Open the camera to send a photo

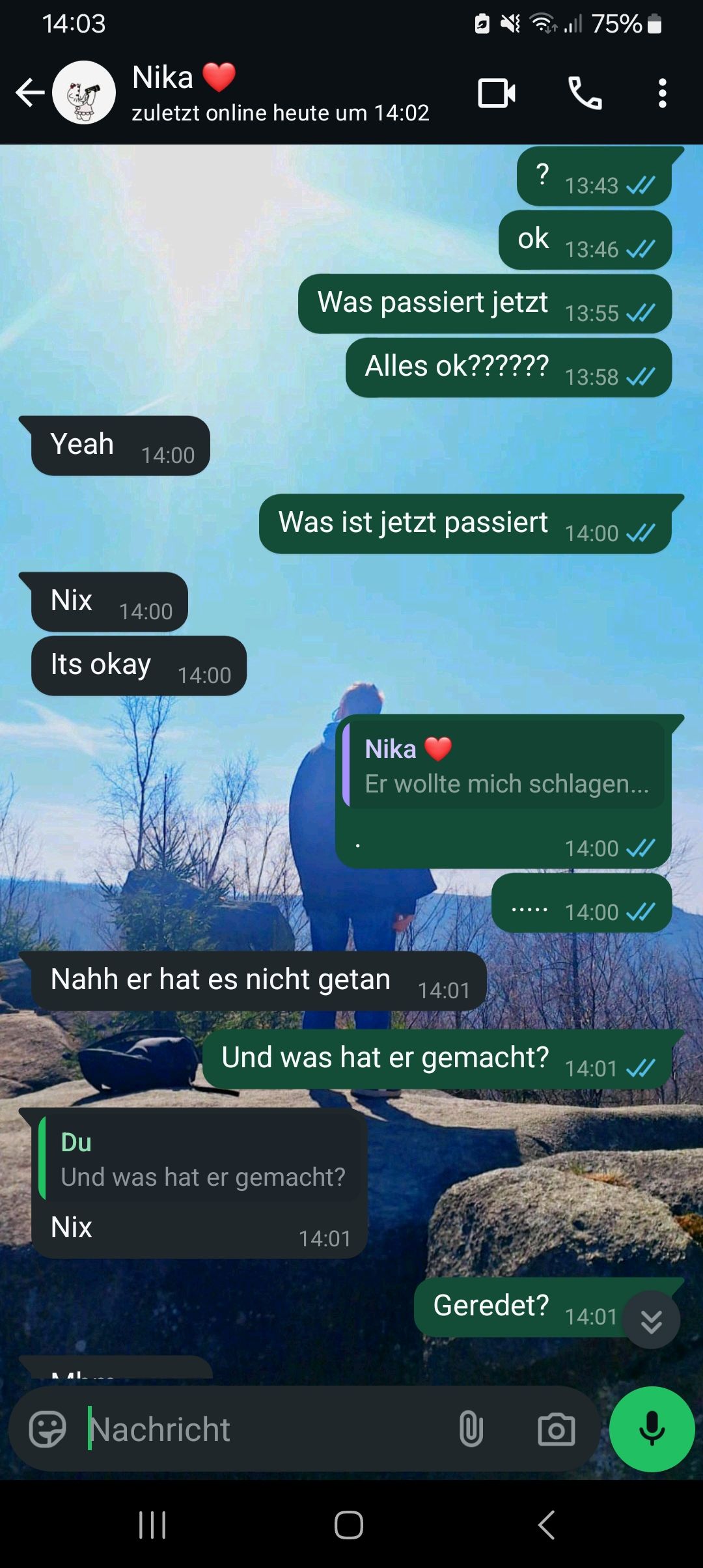(556, 1429)
